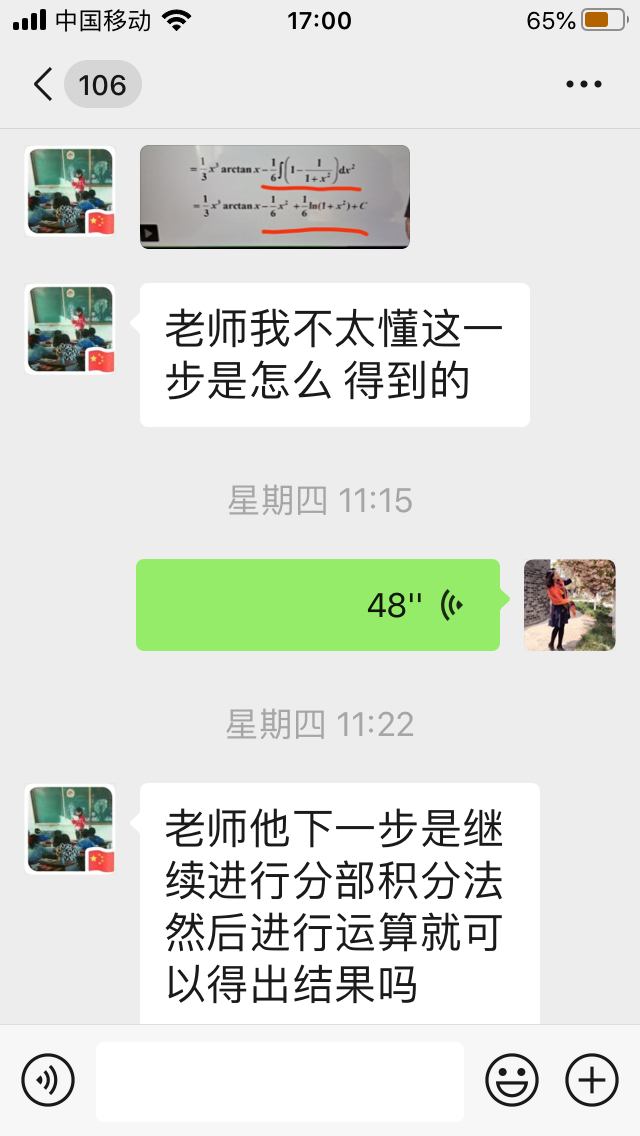Play the 48-second voice message
The image size is (640, 1136).
(317, 605)
